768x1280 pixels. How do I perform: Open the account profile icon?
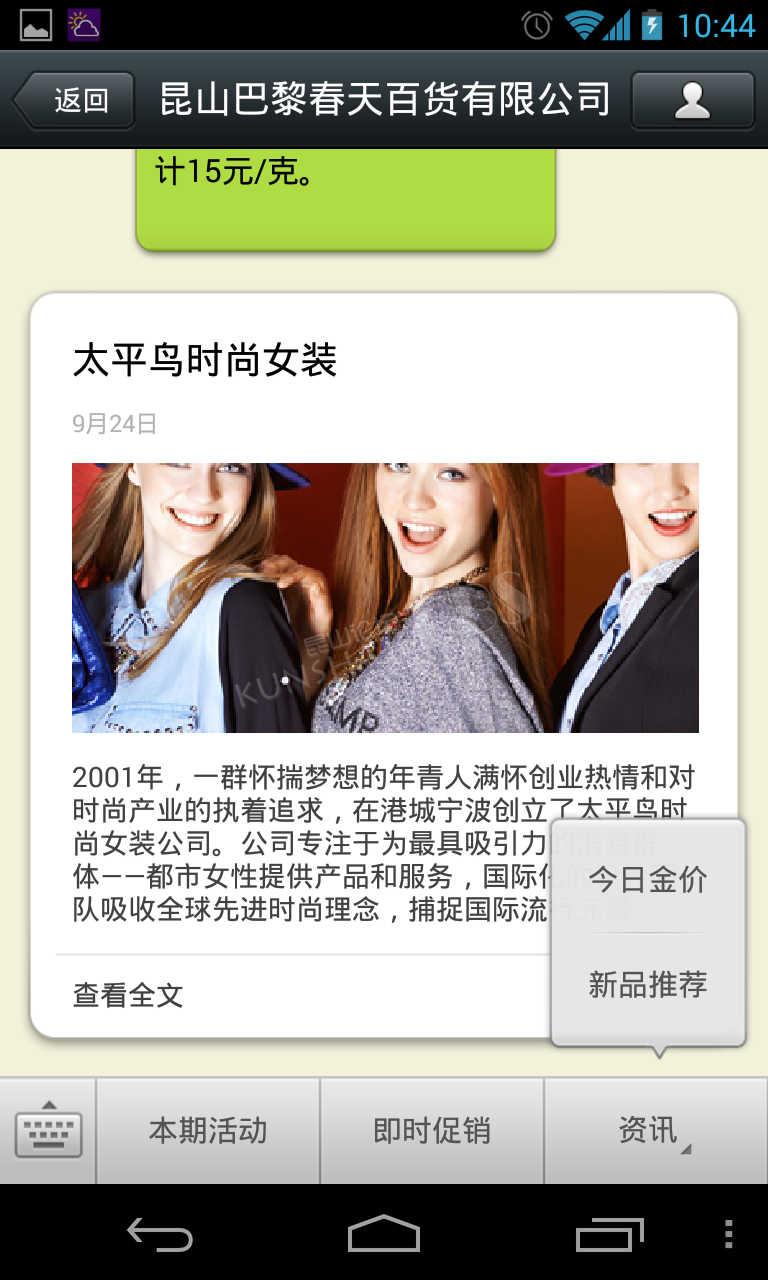(x=693, y=100)
